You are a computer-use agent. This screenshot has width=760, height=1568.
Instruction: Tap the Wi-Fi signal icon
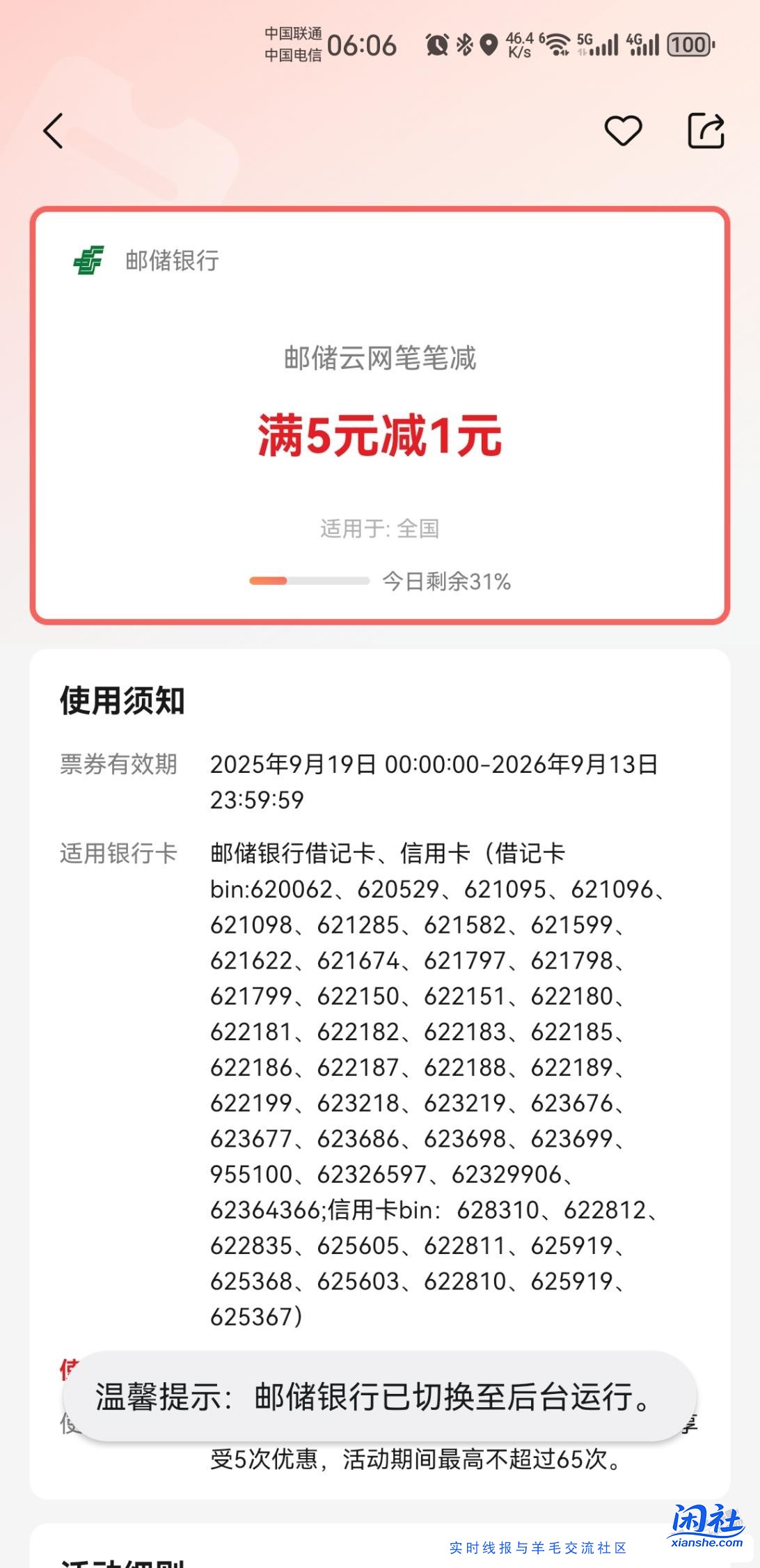pos(555,44)
